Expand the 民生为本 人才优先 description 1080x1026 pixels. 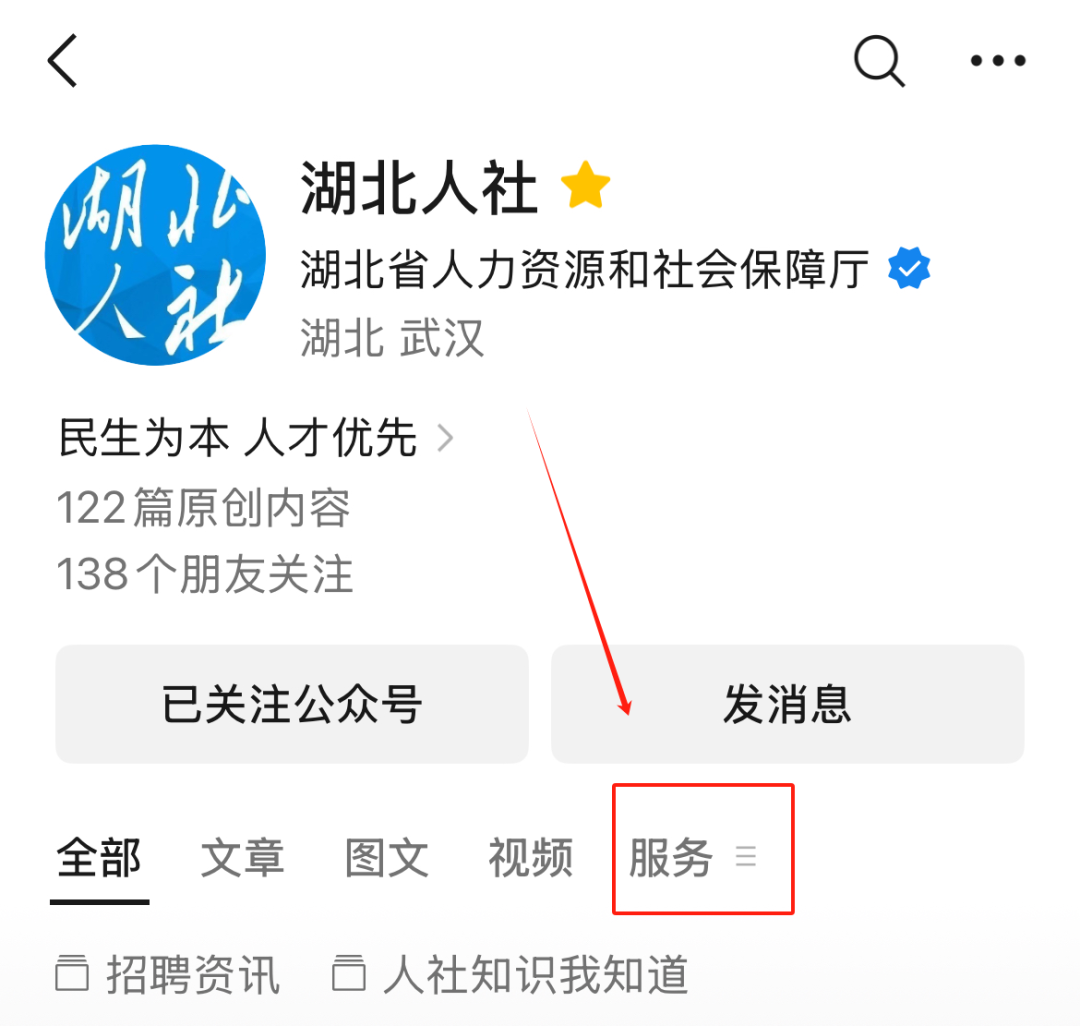click(x=256, y=439)
